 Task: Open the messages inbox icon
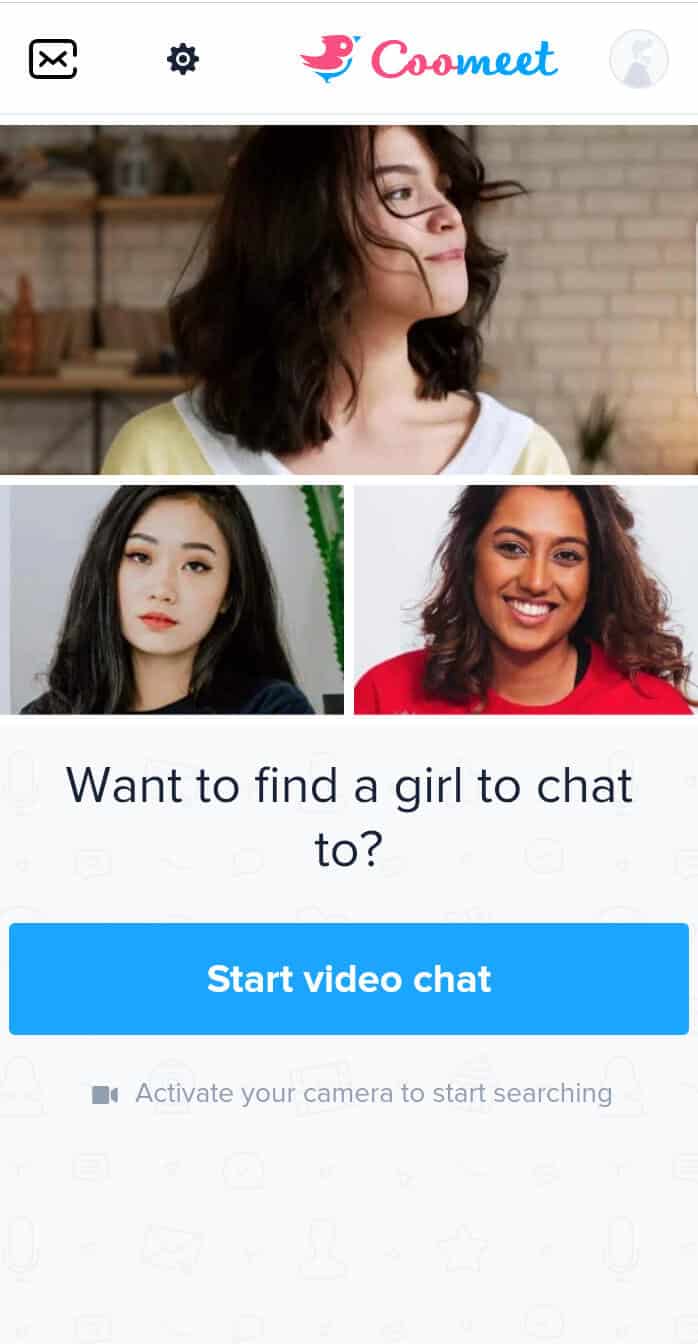(53, 60)
